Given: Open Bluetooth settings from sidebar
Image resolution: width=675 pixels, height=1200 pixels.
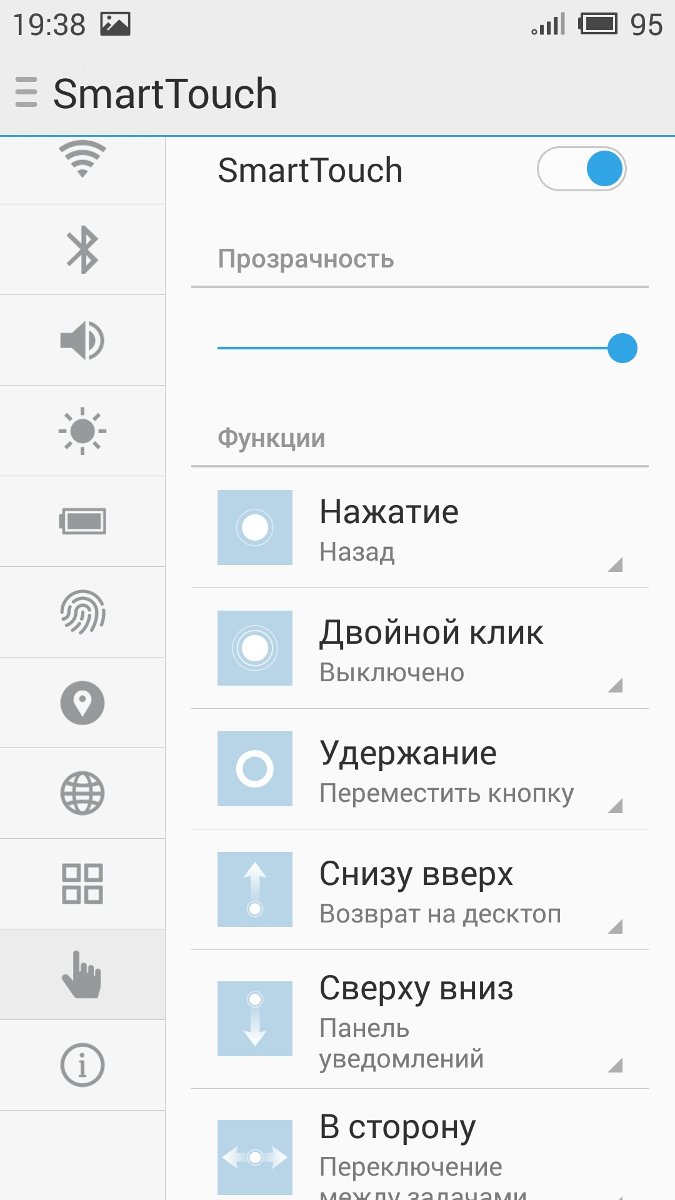Looking at the screenshot, I should pos(82,250).
